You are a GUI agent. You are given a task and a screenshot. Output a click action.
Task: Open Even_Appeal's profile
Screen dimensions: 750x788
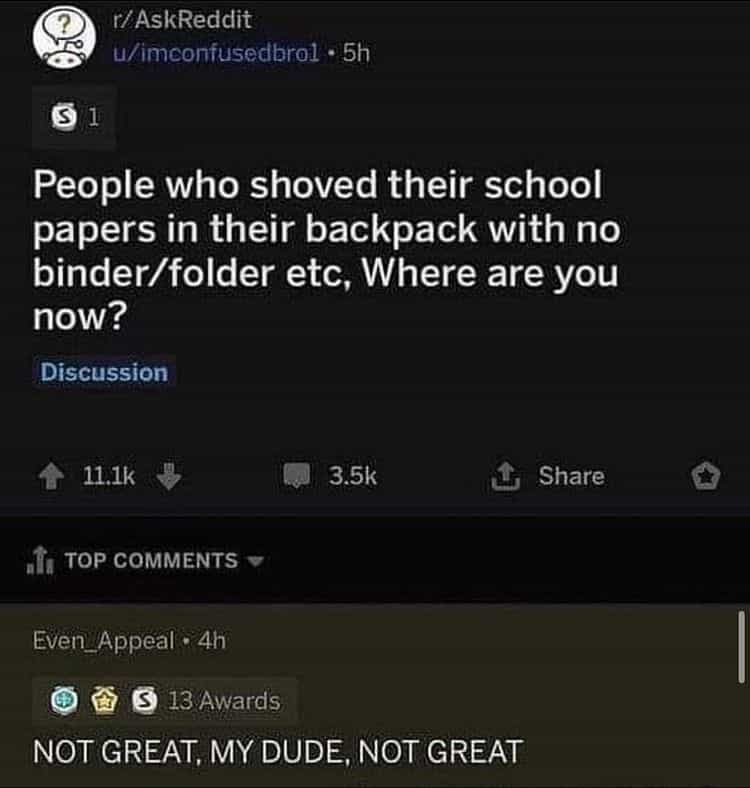(104, 641)
